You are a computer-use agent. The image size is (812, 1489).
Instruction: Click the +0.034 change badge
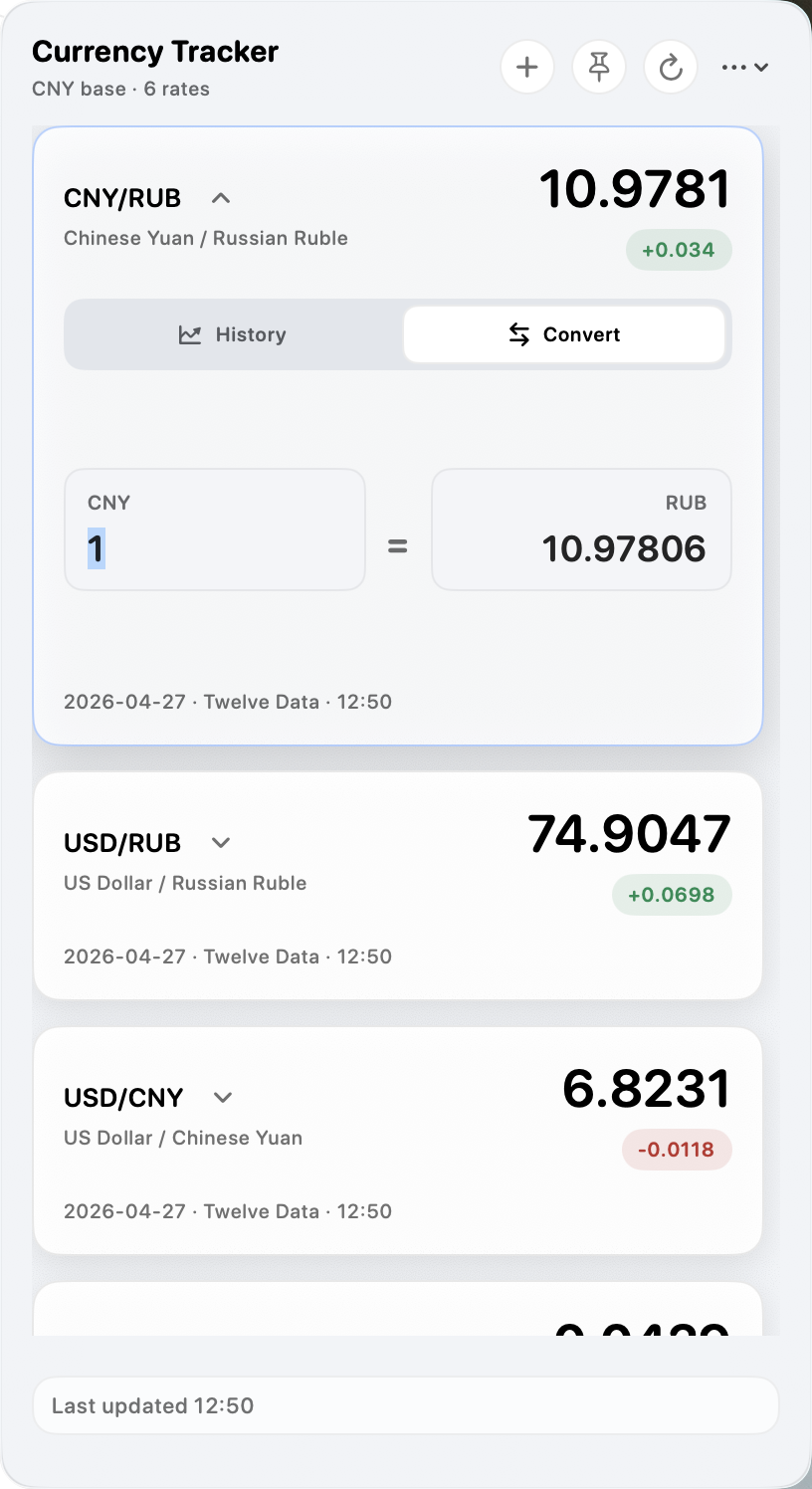[679, 250]
